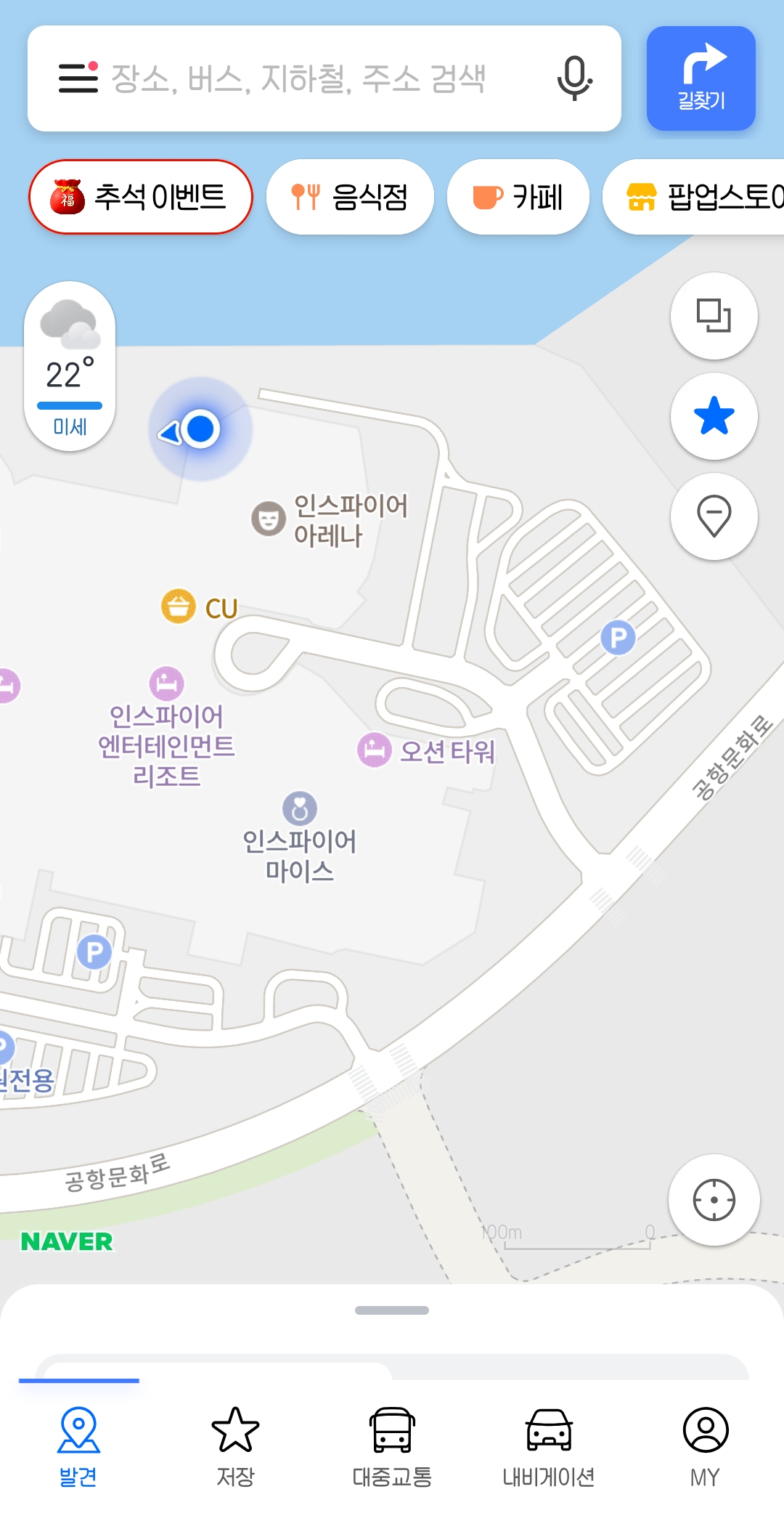Filter by 음식점 restaurants
This screenshot has height=1529, width=784.
tap(350, 197)
